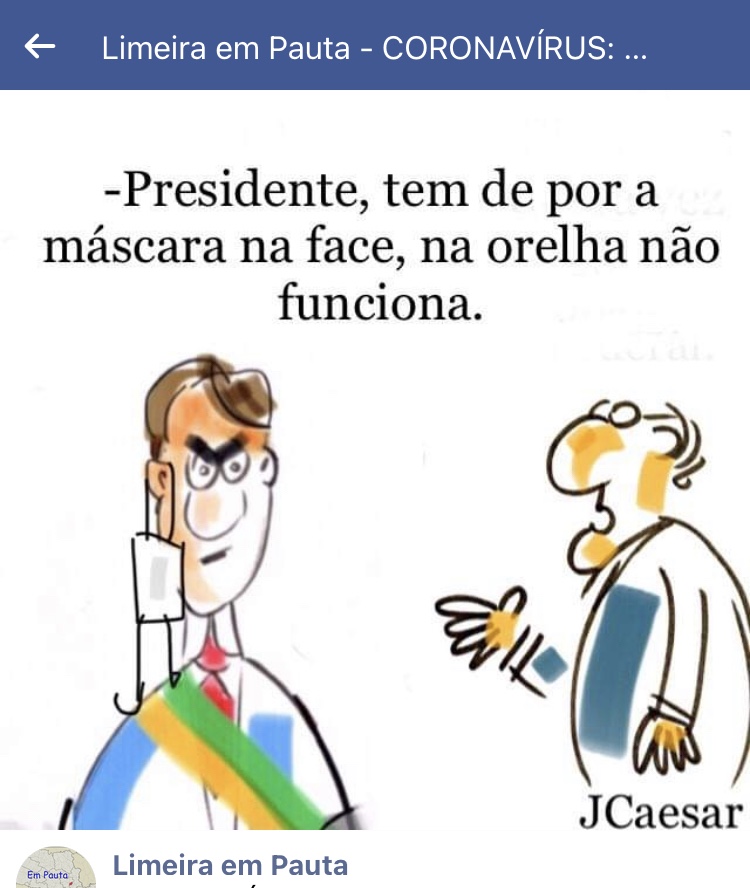Open the cartoon post image
The image size is (750, 888).
tap(375, 460)
